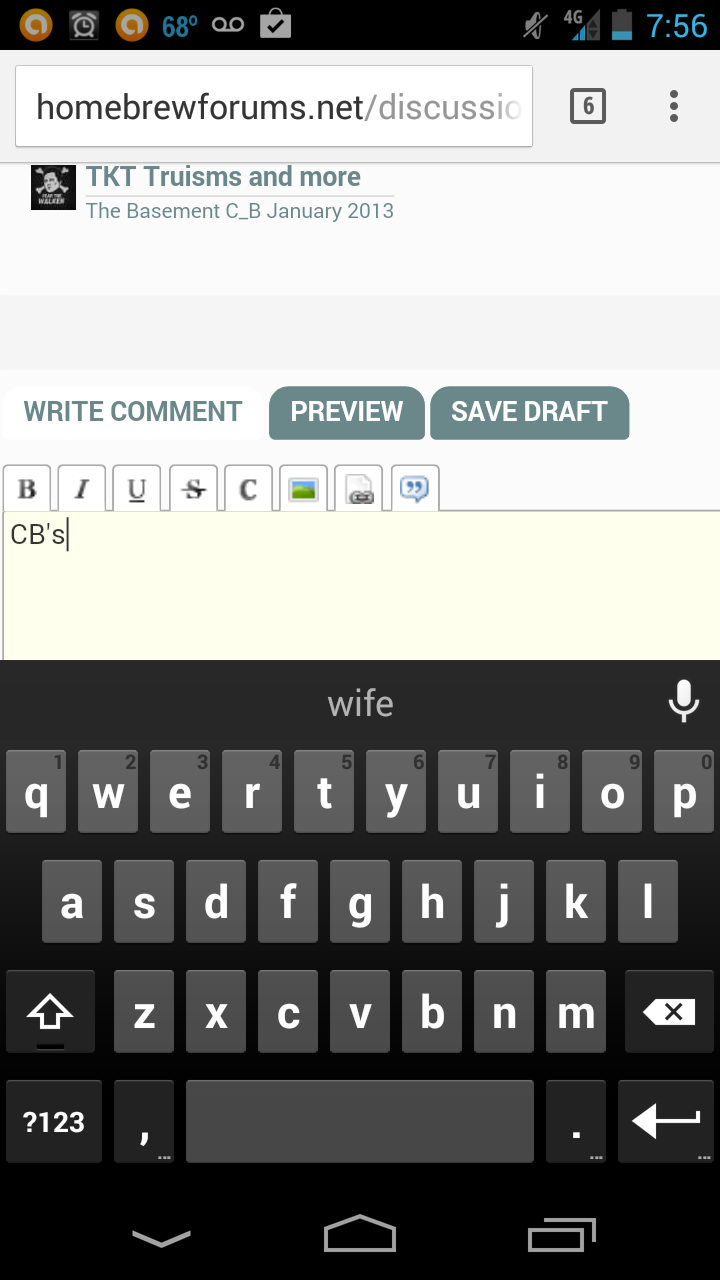Preview the comment
This screenshot has height=1280, width=720.
tap(347, 412)
